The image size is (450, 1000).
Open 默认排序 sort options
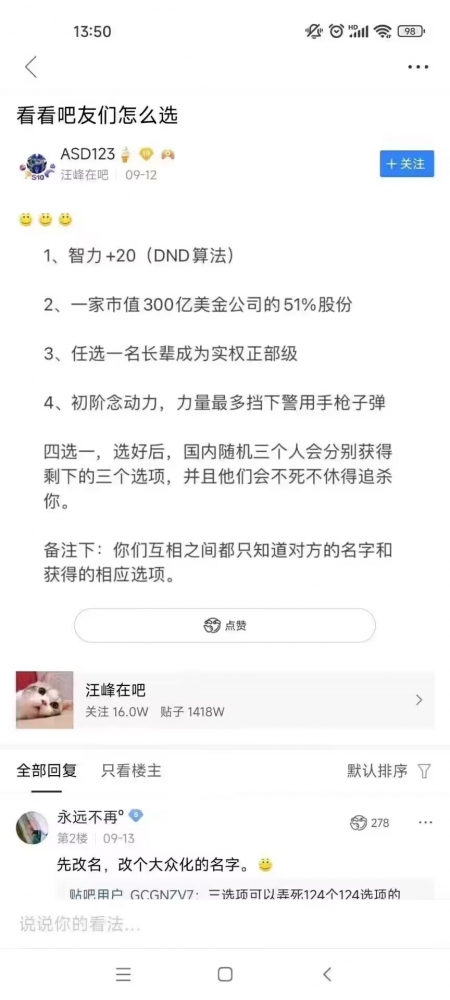pyautogui.click(x=389, y=770)
